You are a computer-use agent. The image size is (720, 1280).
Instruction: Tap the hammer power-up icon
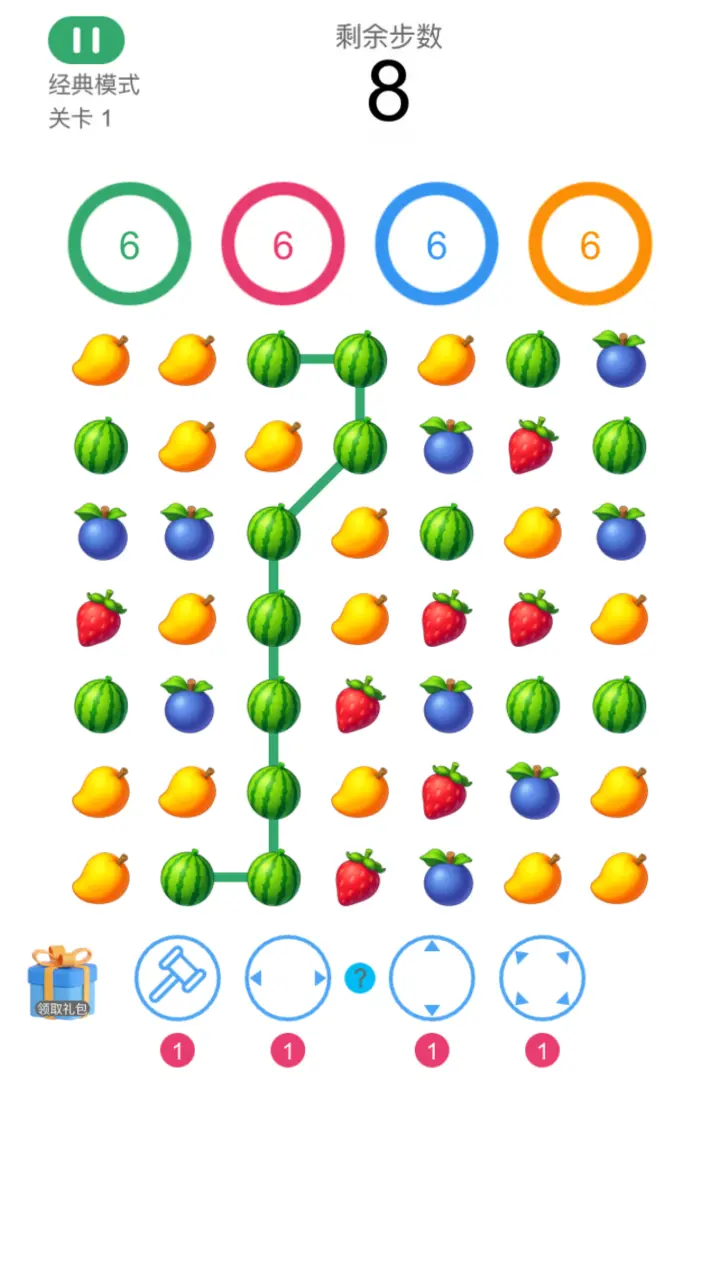(177, 978)
